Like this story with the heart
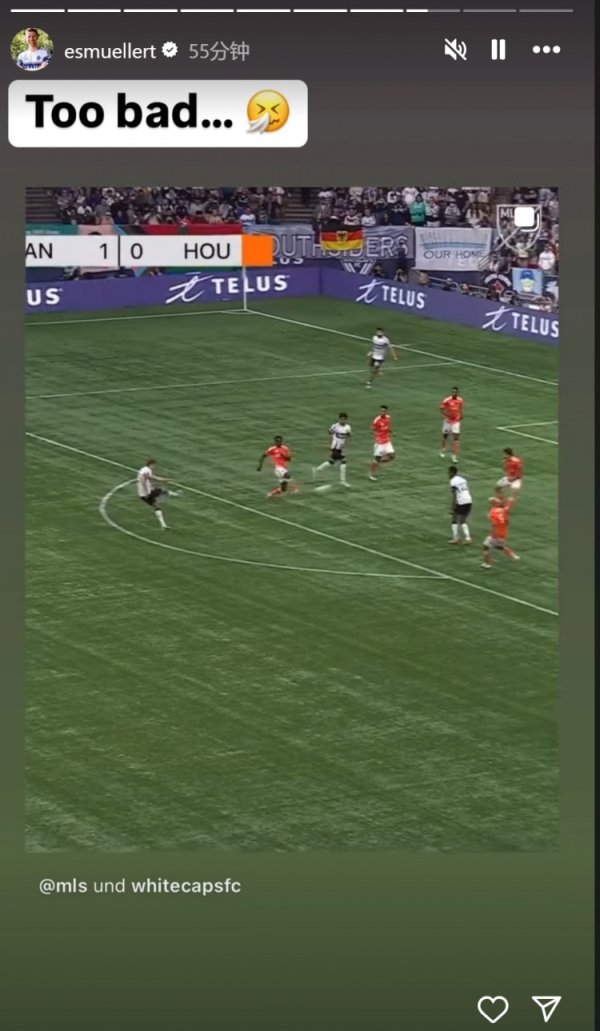Viewport: 600px width, 1031px height. [492, 1009]
